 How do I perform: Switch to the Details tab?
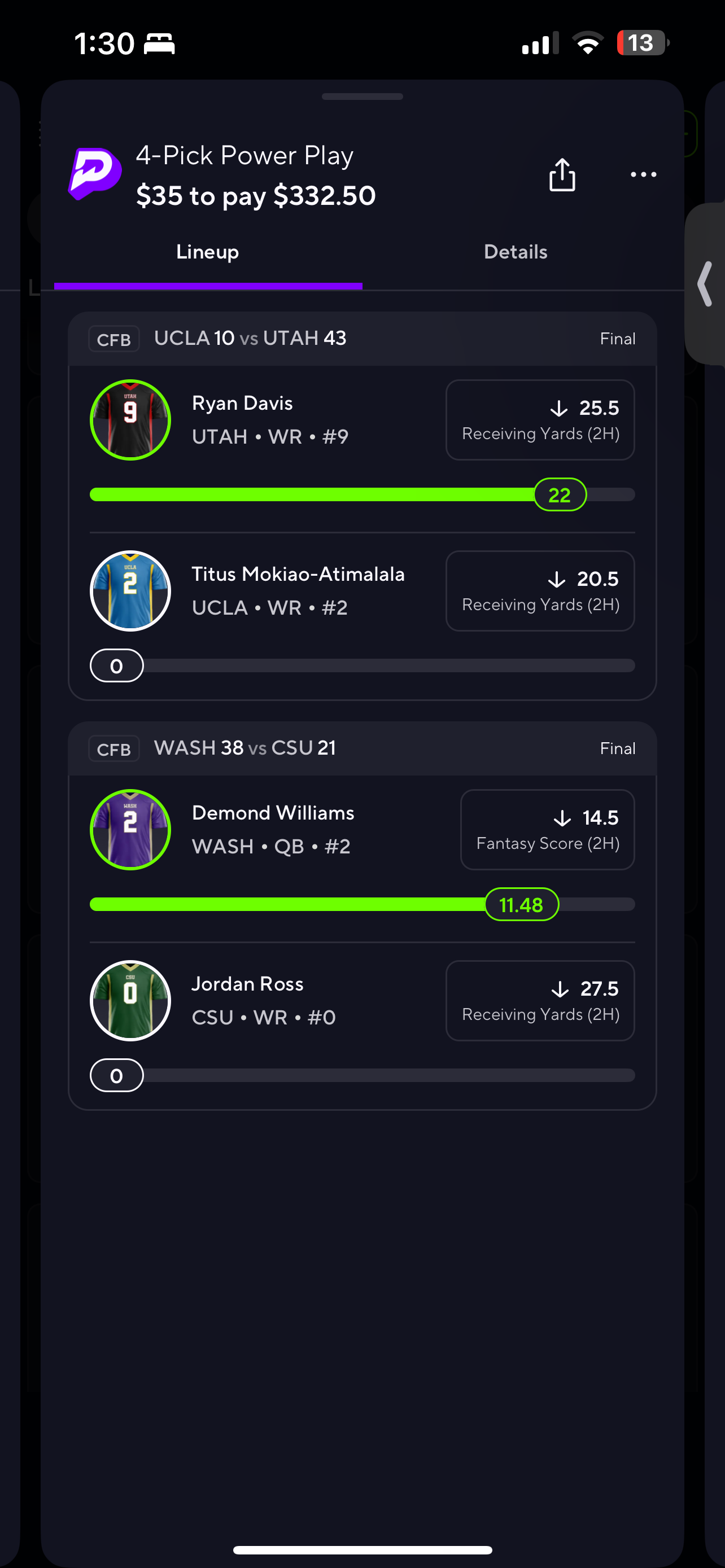click(x=515, y=252)
